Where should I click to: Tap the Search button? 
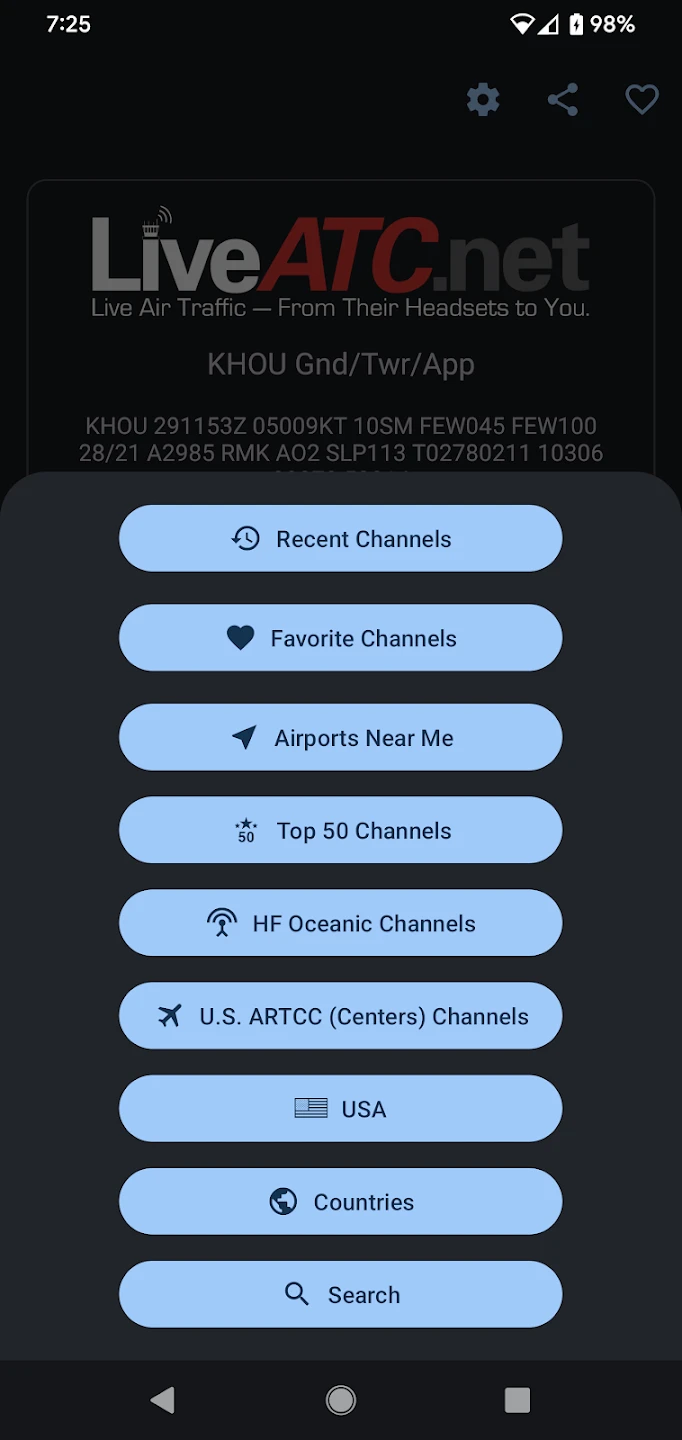[340, 1295]
